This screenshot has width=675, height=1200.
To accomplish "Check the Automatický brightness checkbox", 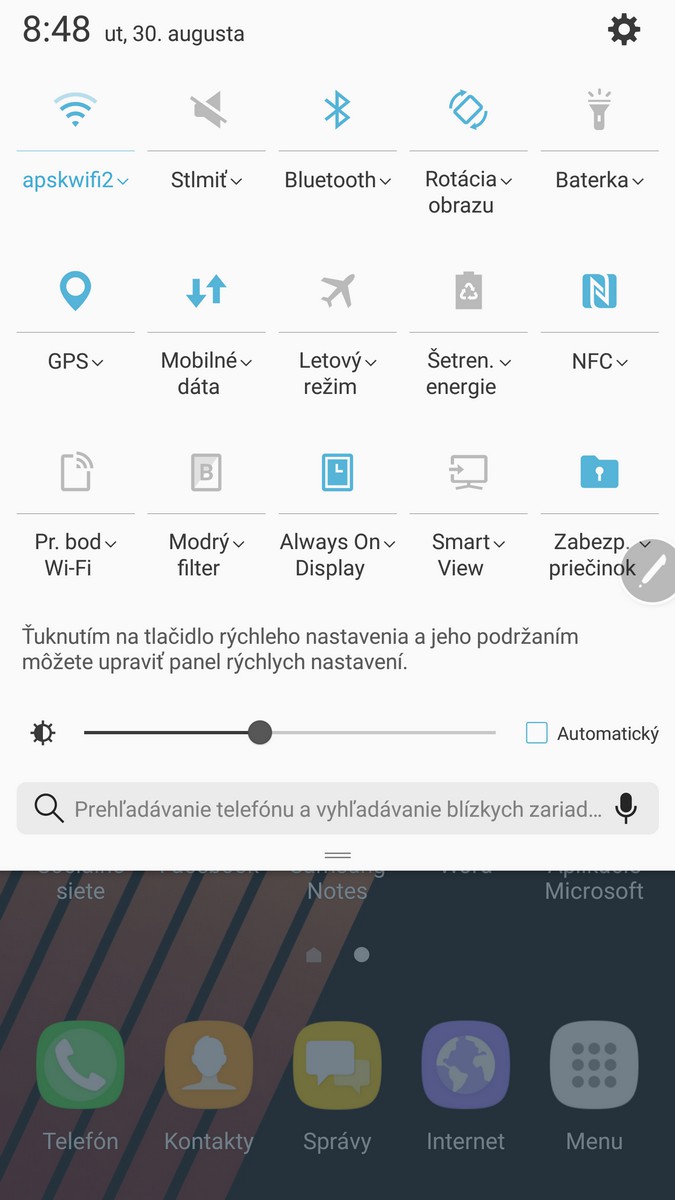I will (x=537, y=733).
